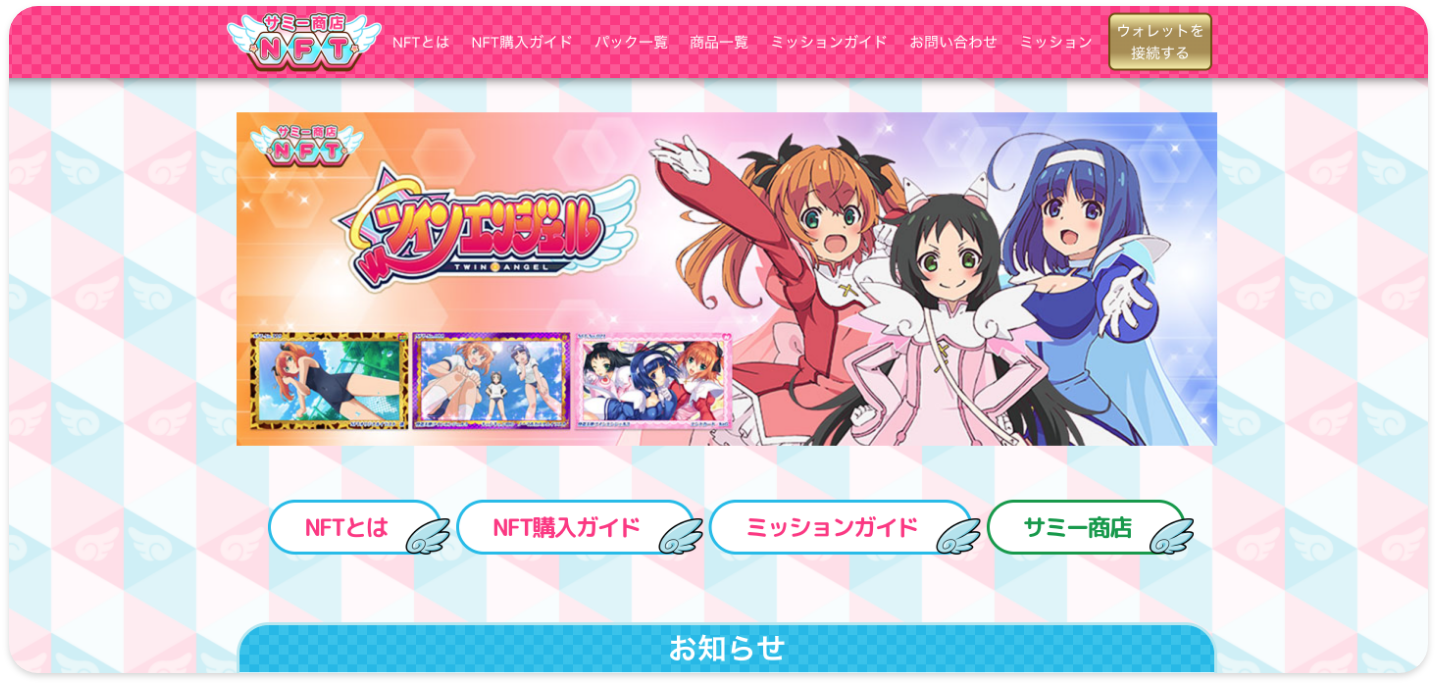Screen dimensions: 1437x685
Task: Tap the ウォレットを接続する button
Action: (x=1159, y=42)
